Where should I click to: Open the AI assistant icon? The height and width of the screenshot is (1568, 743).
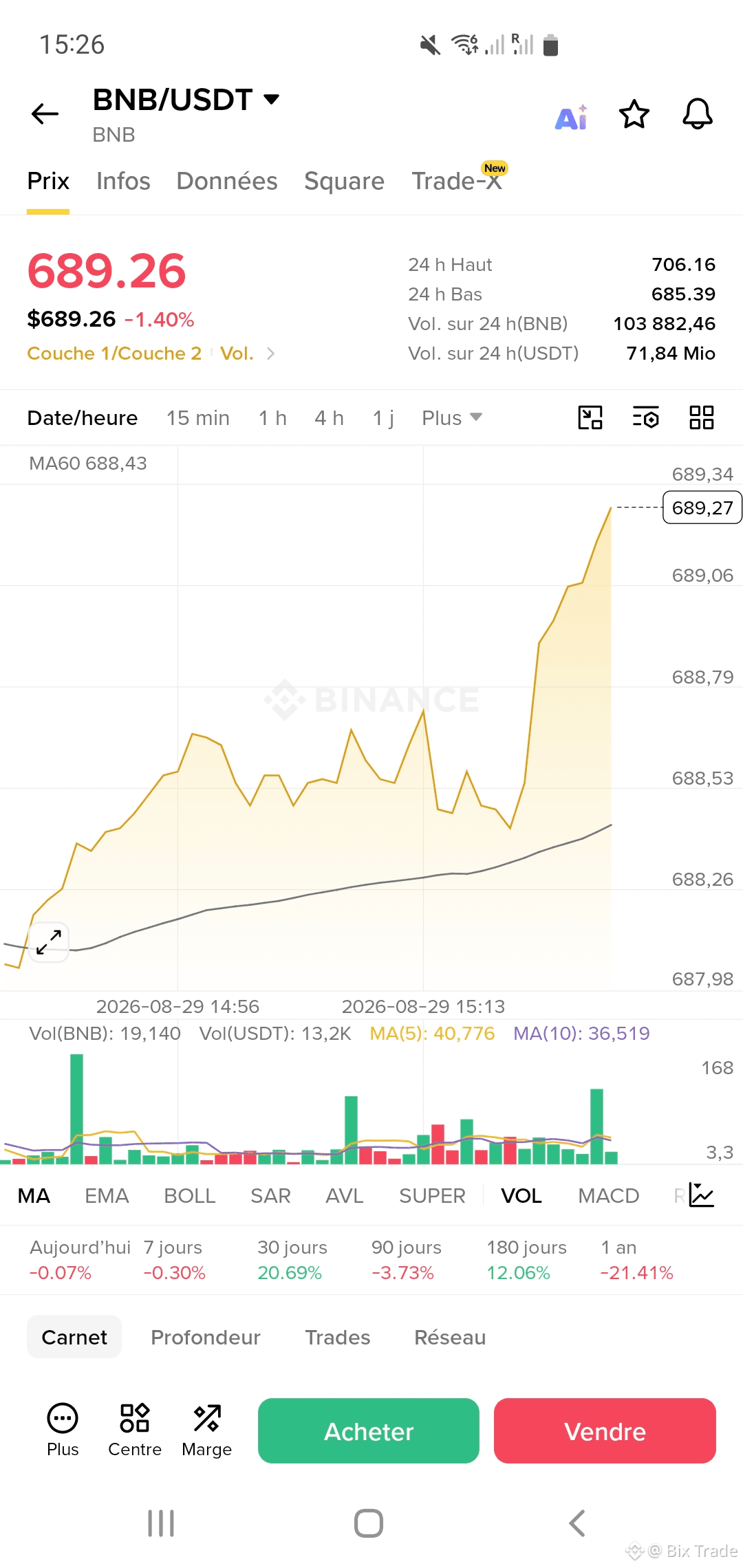pos(571,117)
